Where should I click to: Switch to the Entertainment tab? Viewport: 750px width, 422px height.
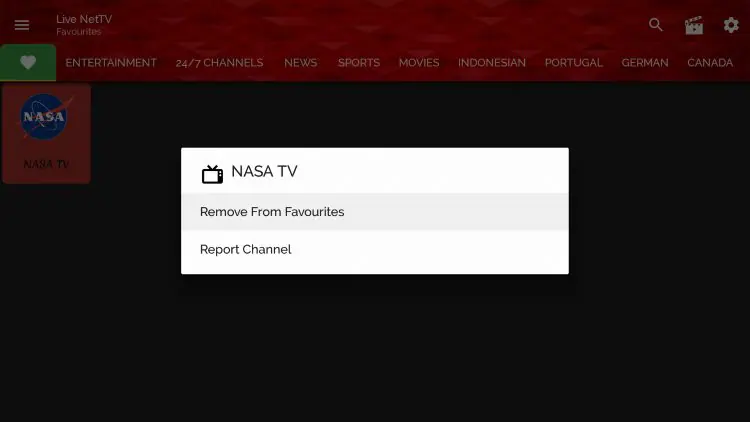click(111, 63)
